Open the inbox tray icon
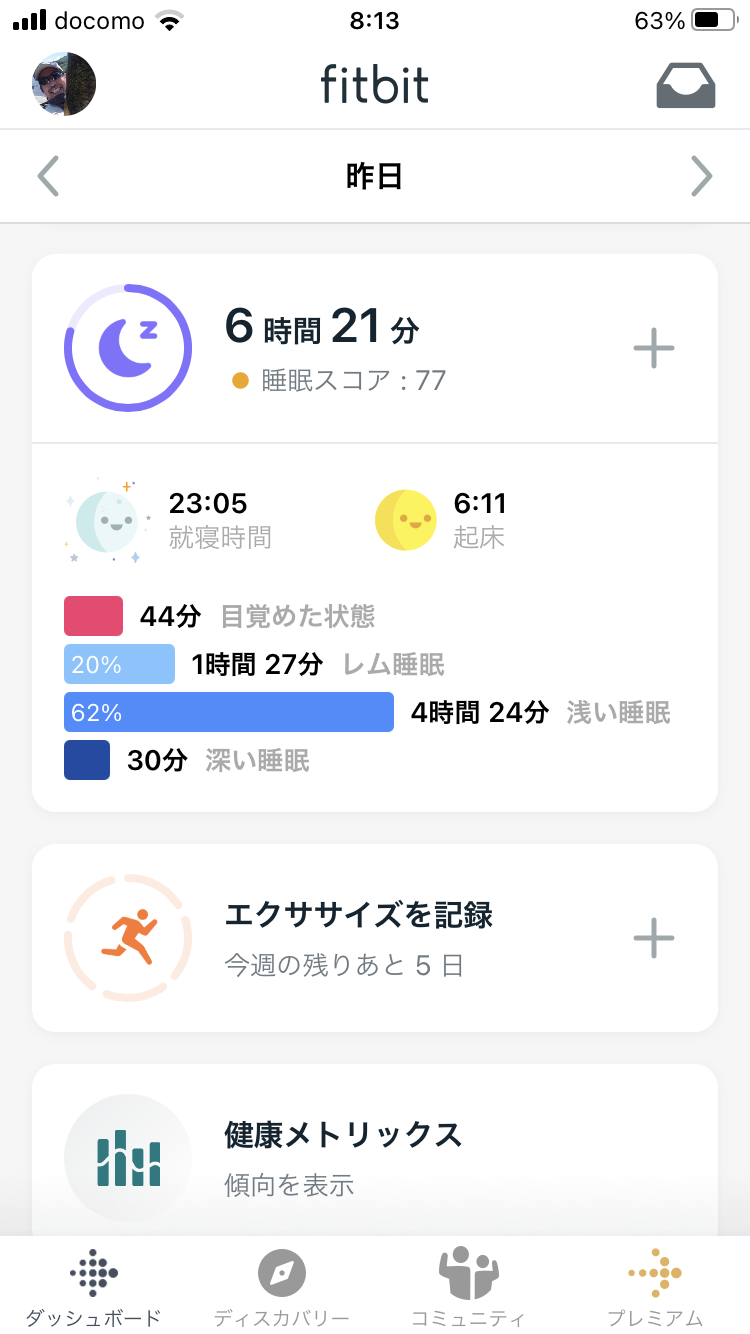Image resolution: width=750 pixels, height=1334 pixels. pyautogui.click(x=685, y=86)
